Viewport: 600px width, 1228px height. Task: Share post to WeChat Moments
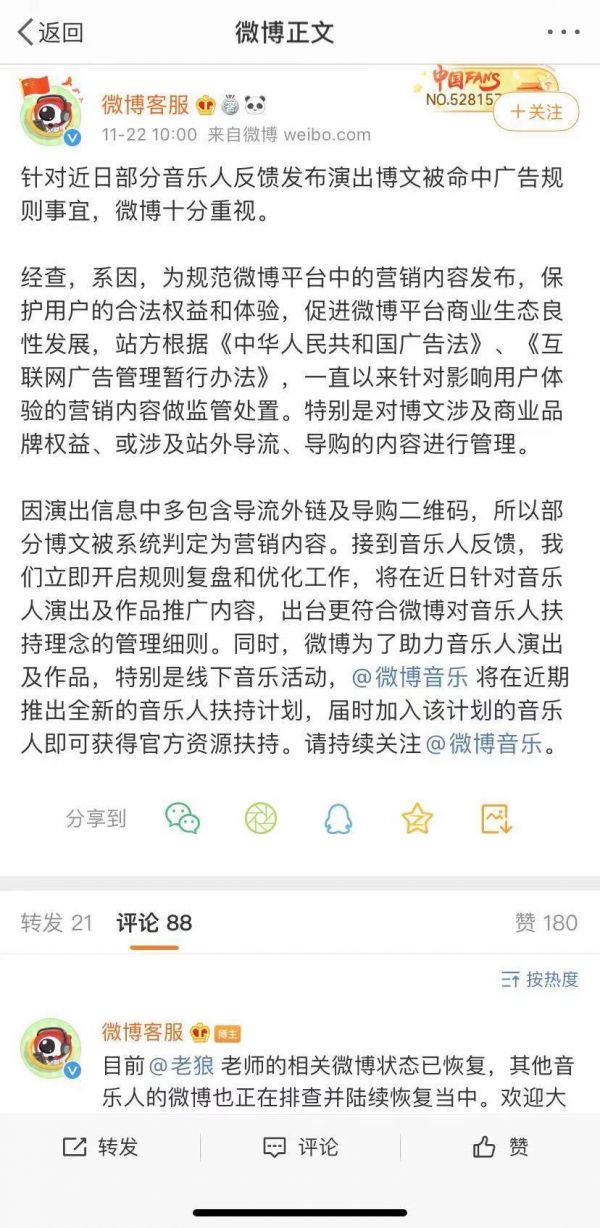pos(260,818)
